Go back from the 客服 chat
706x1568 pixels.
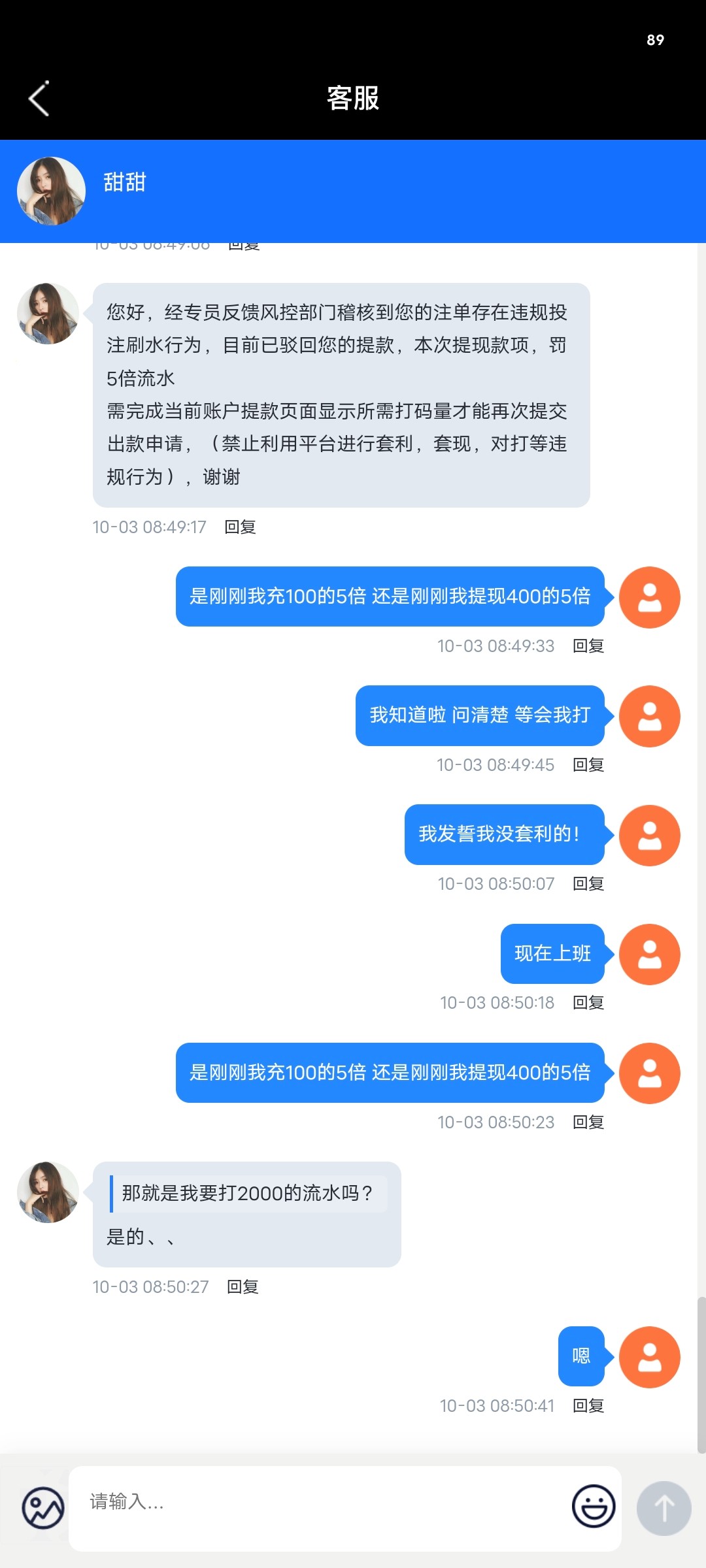tap(39, 99)
